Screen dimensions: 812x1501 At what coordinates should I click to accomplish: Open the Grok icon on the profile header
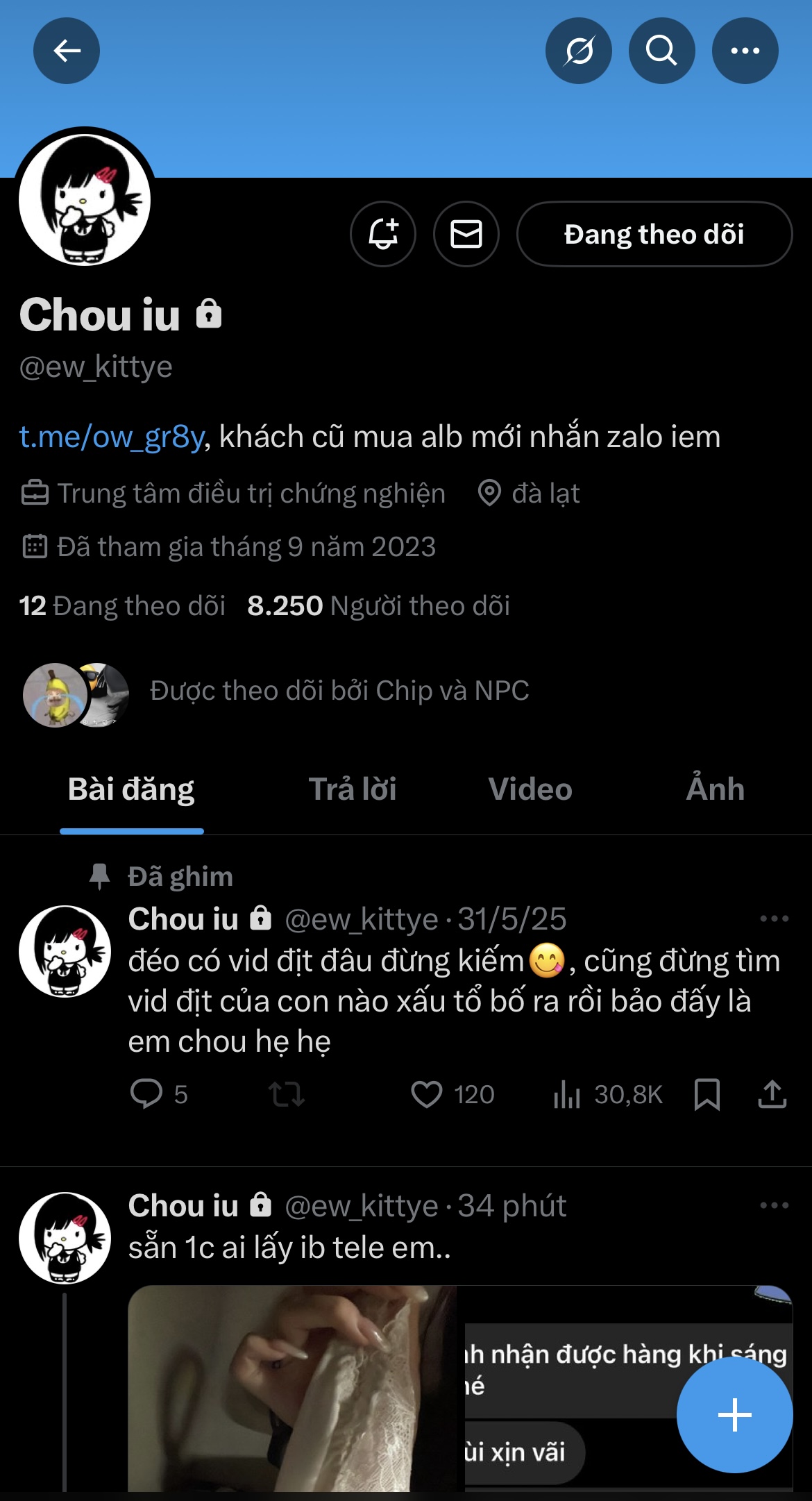[578, 51]
